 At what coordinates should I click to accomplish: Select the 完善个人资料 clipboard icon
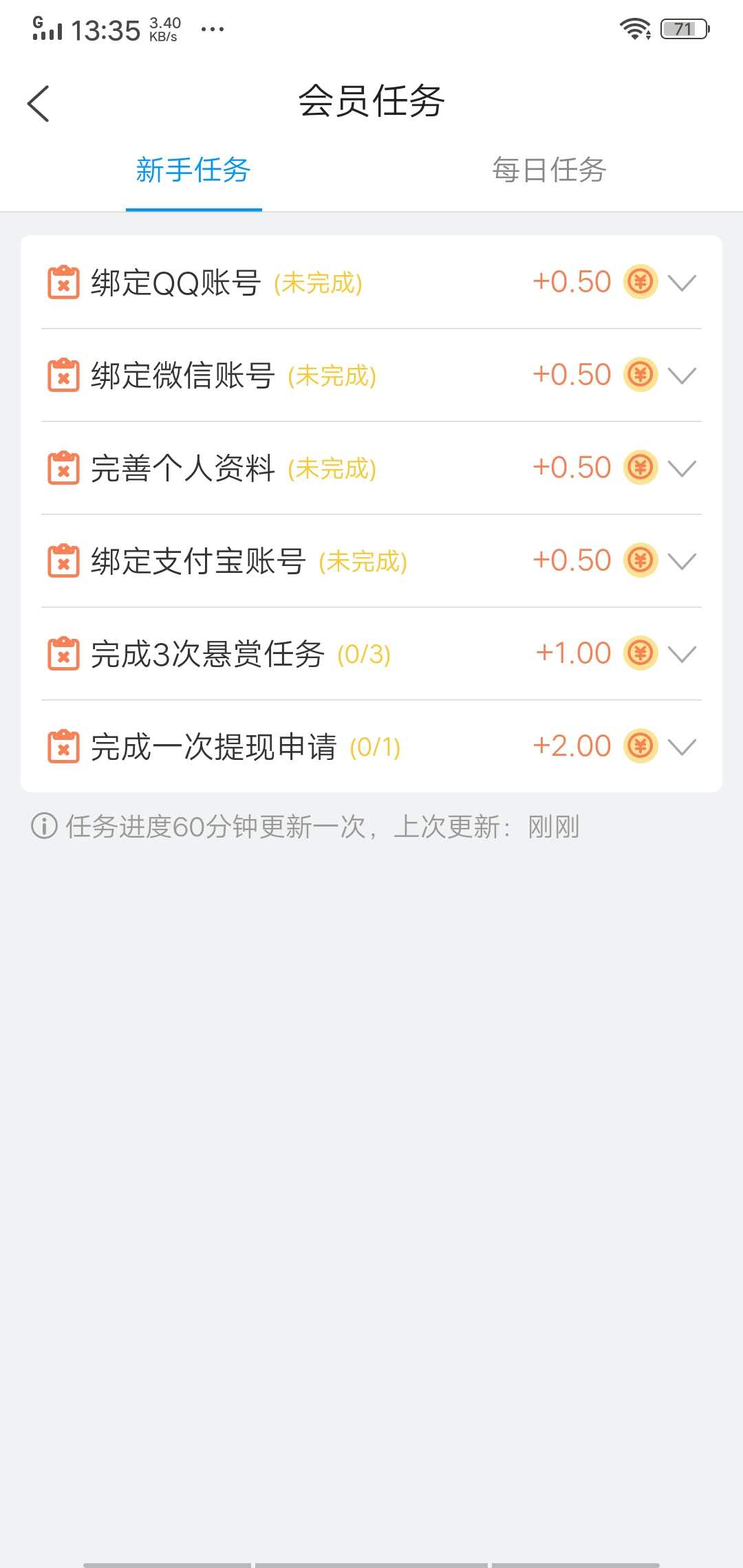click(x=63, y=468)
